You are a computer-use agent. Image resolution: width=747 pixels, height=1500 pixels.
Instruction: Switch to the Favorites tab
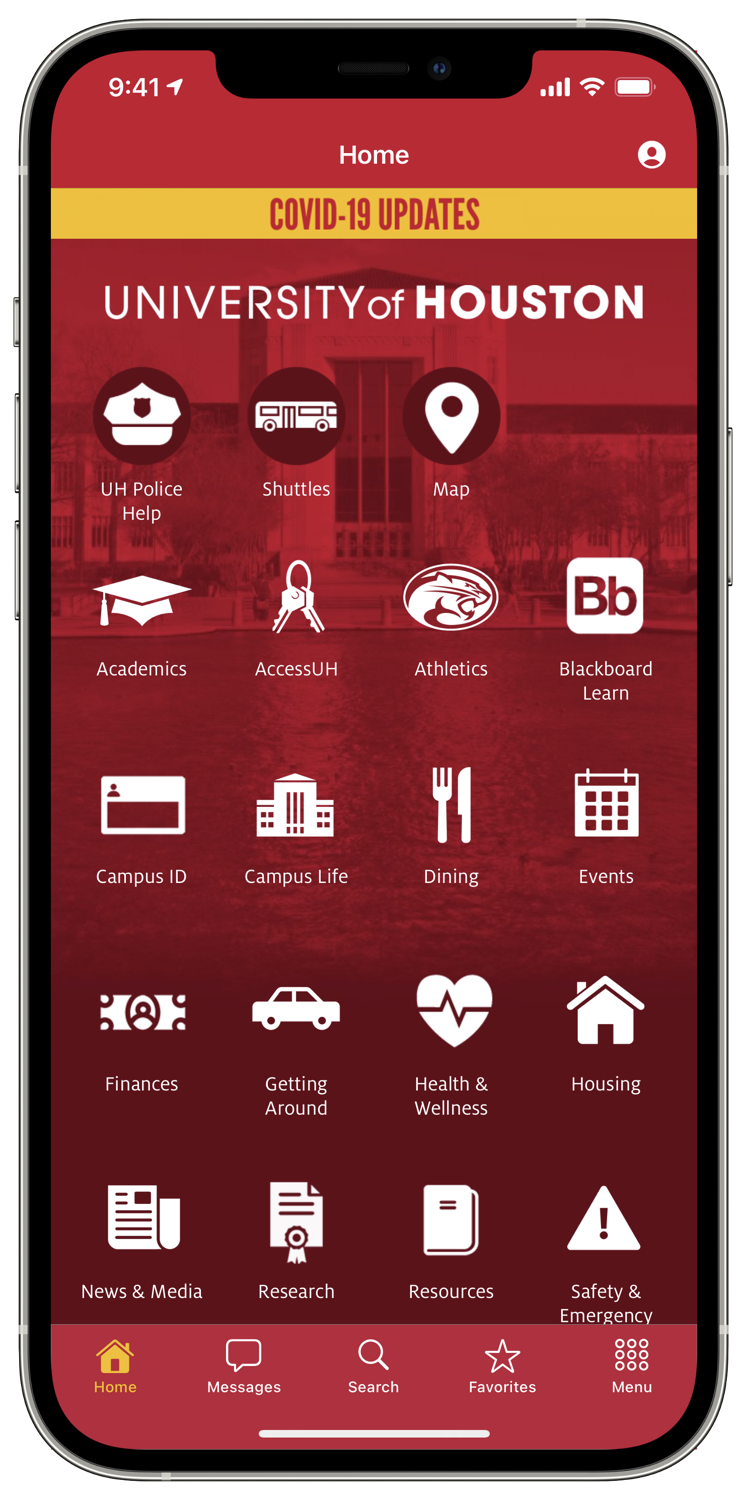(x=502, y=1366)
